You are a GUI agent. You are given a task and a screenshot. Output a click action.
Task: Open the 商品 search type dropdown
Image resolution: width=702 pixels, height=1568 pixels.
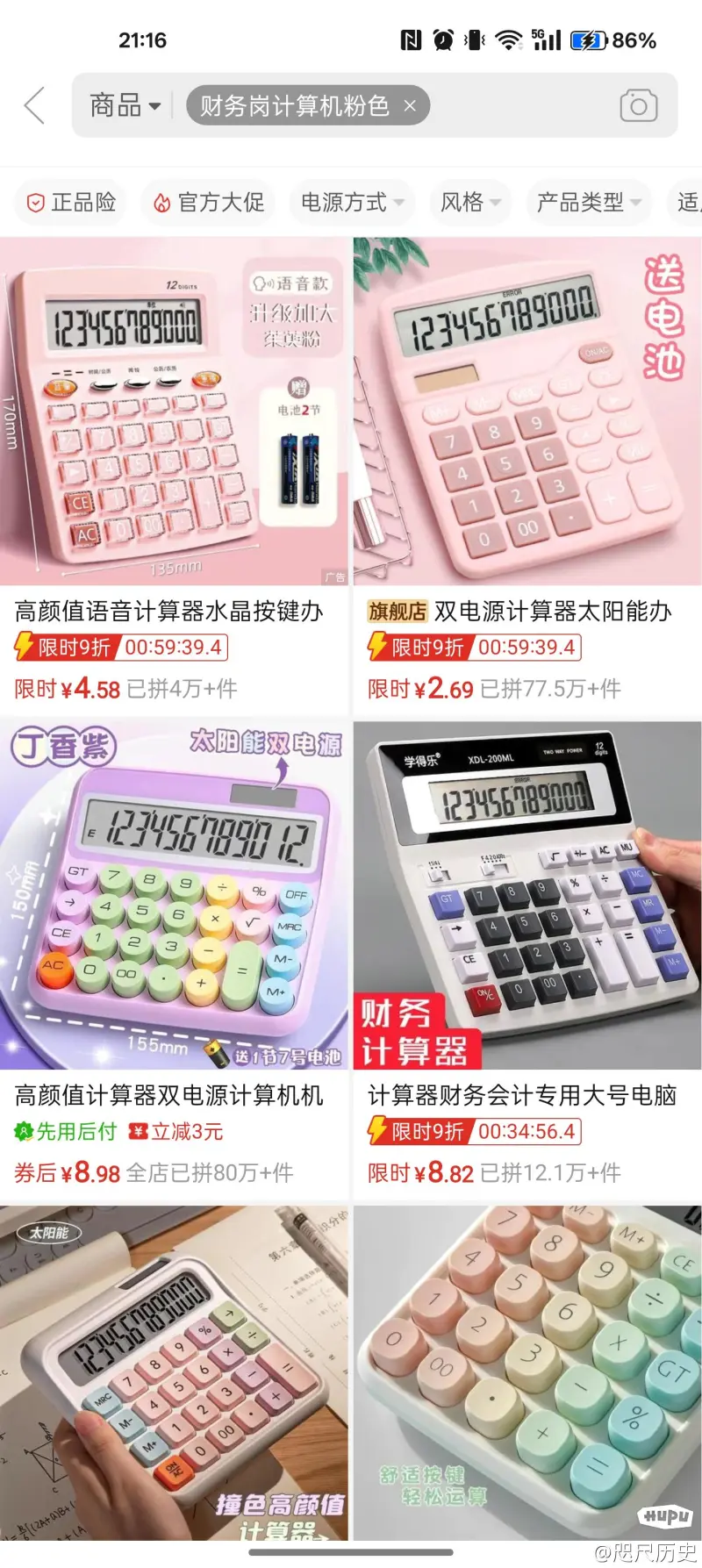[x=125, y=106]
